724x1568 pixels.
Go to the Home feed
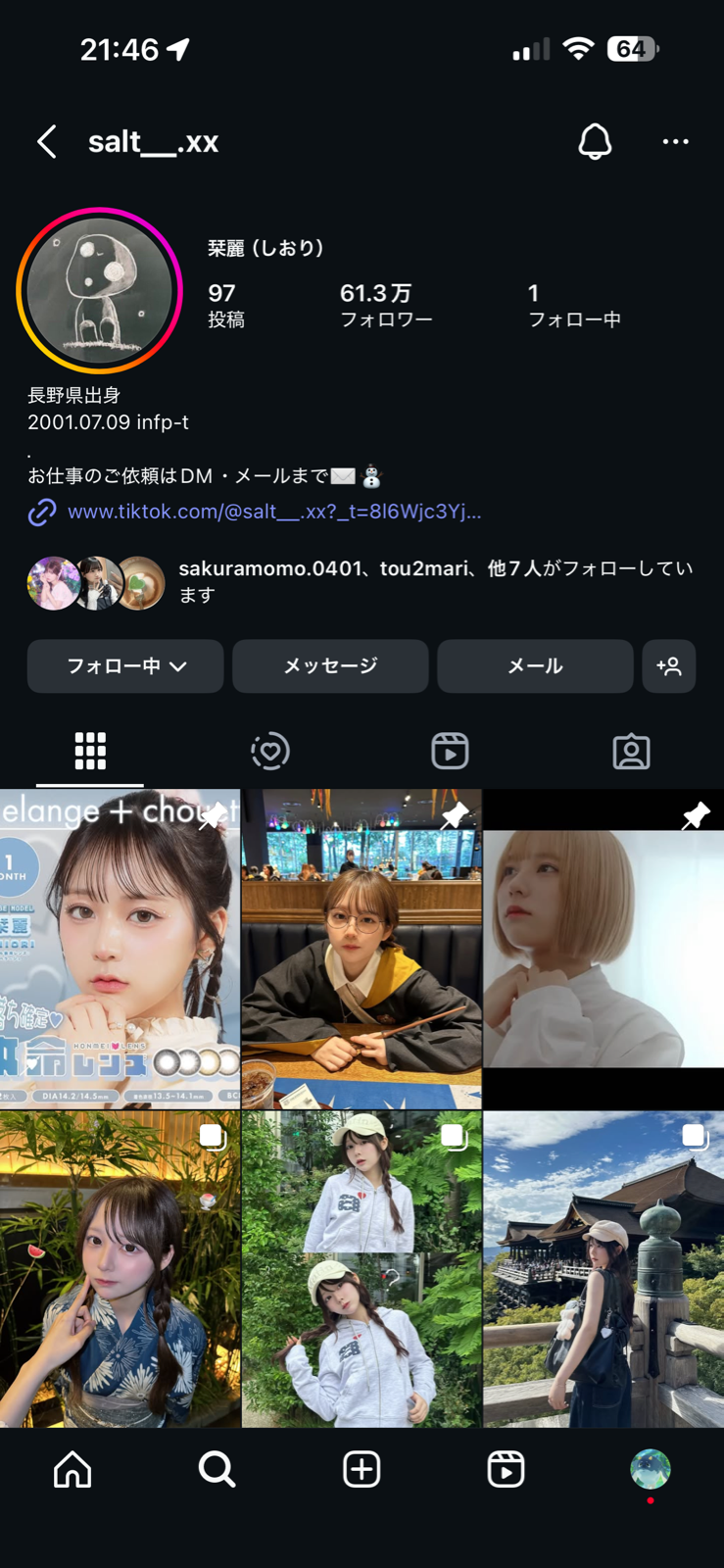tap(72, 1469)
